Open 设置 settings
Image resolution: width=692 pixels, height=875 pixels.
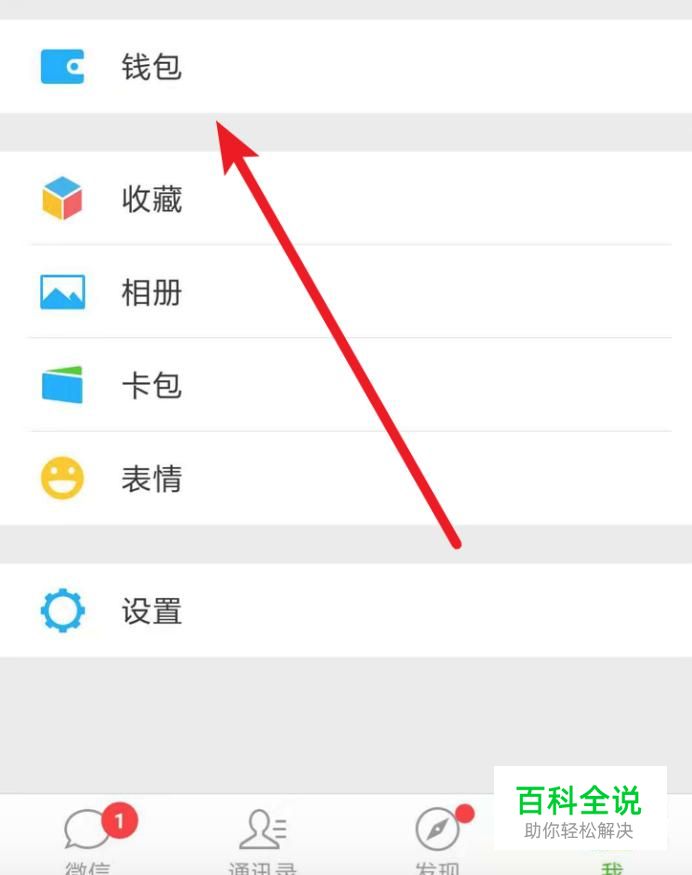point(346,610)
